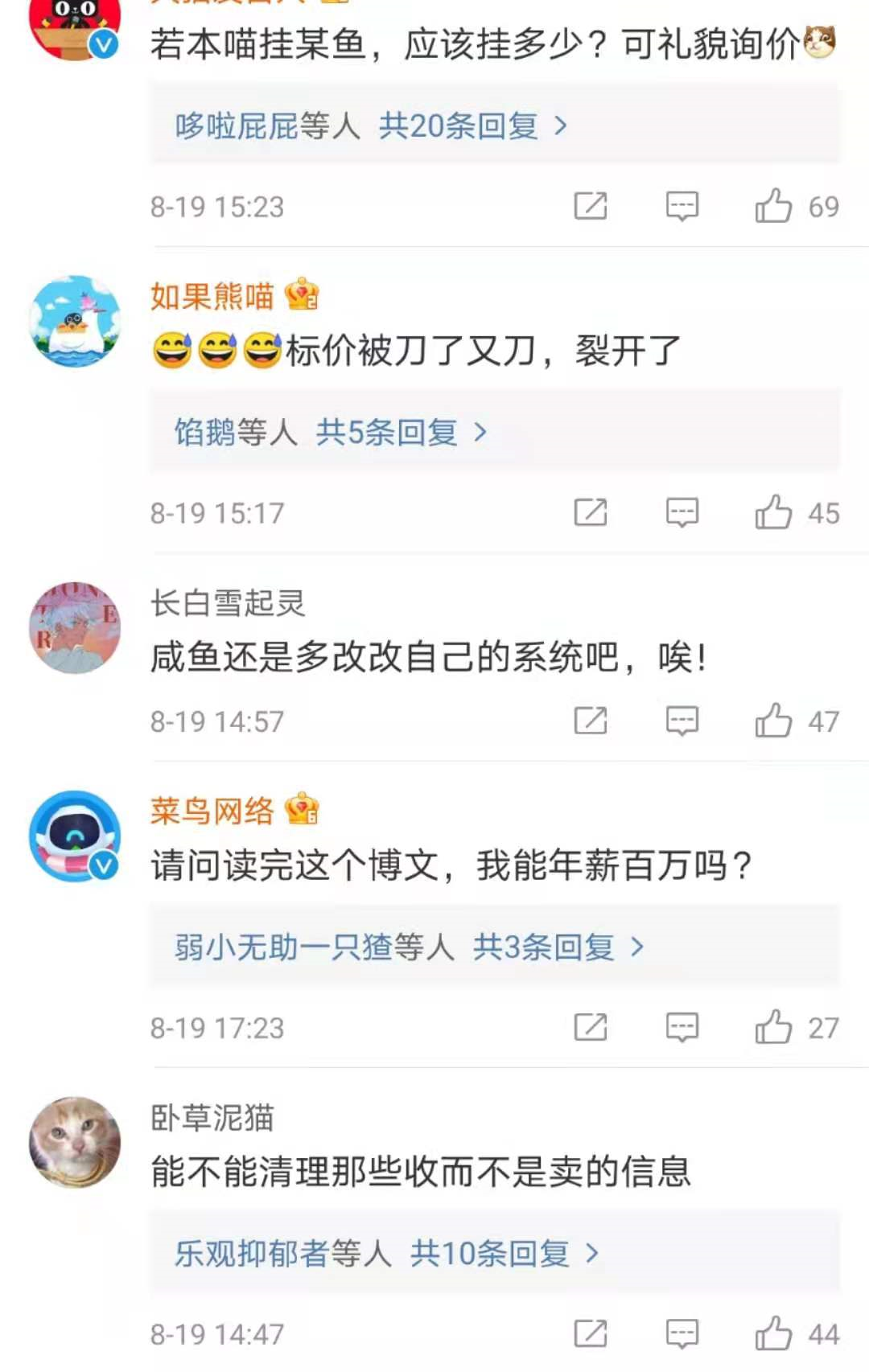Open username 如果熊喵
The height and width of the screenshot is (1372, 869).
tap(212, 297)
